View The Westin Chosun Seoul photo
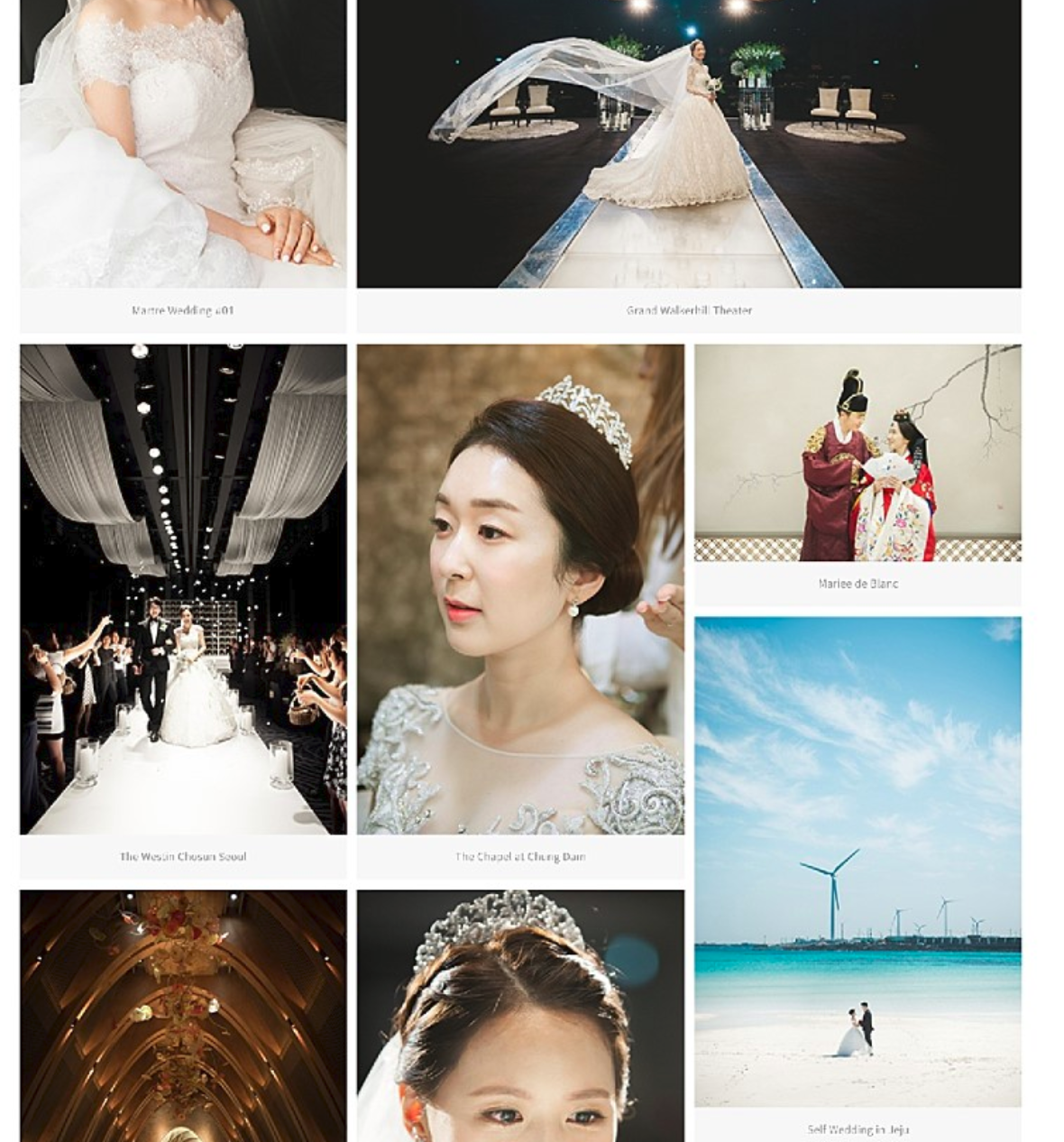This screenshot has width=1064, height=1142. pyautogui.click(x=183, y=589)
